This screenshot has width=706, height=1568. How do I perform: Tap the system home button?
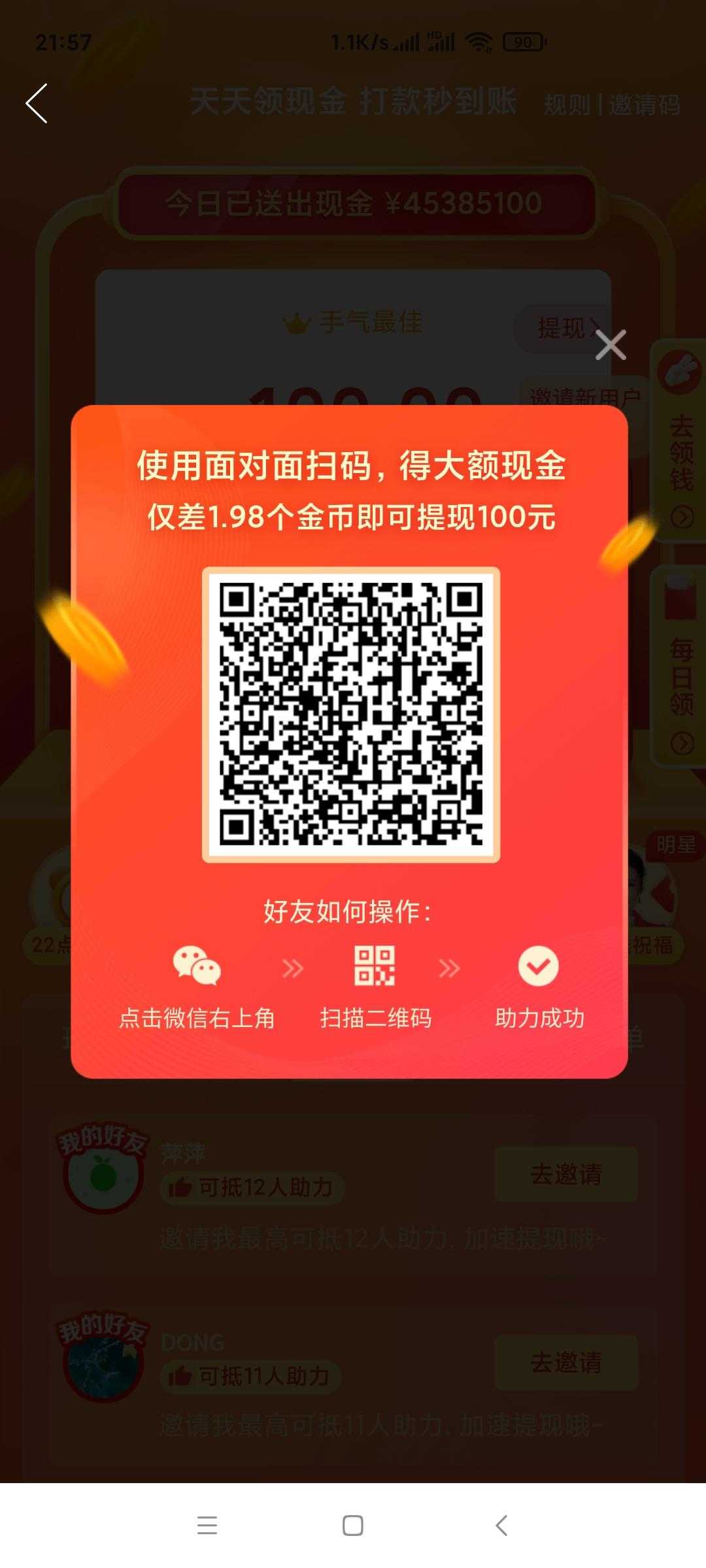point(353,1526)
